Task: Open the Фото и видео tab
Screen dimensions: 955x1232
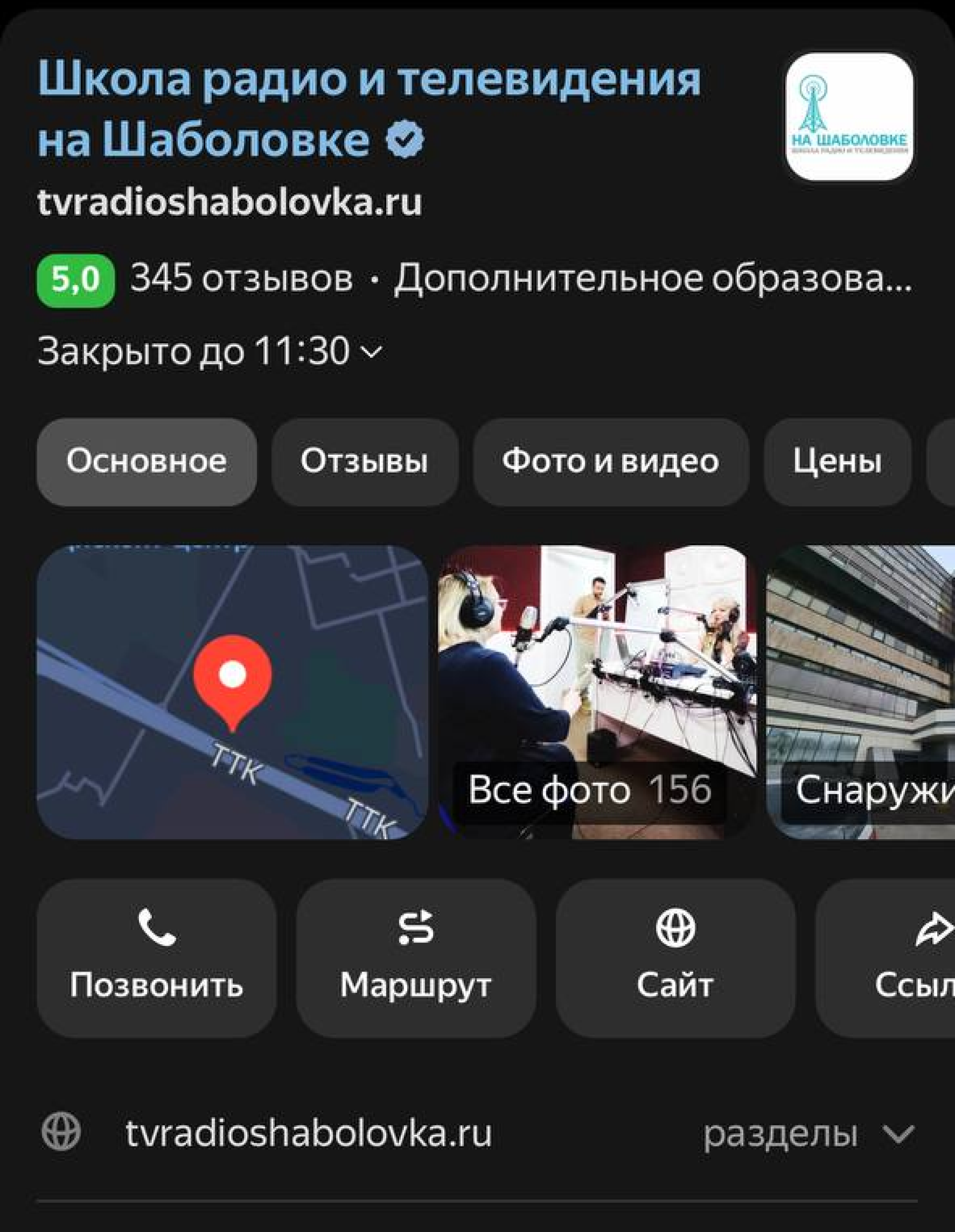Action: [610, 461]
